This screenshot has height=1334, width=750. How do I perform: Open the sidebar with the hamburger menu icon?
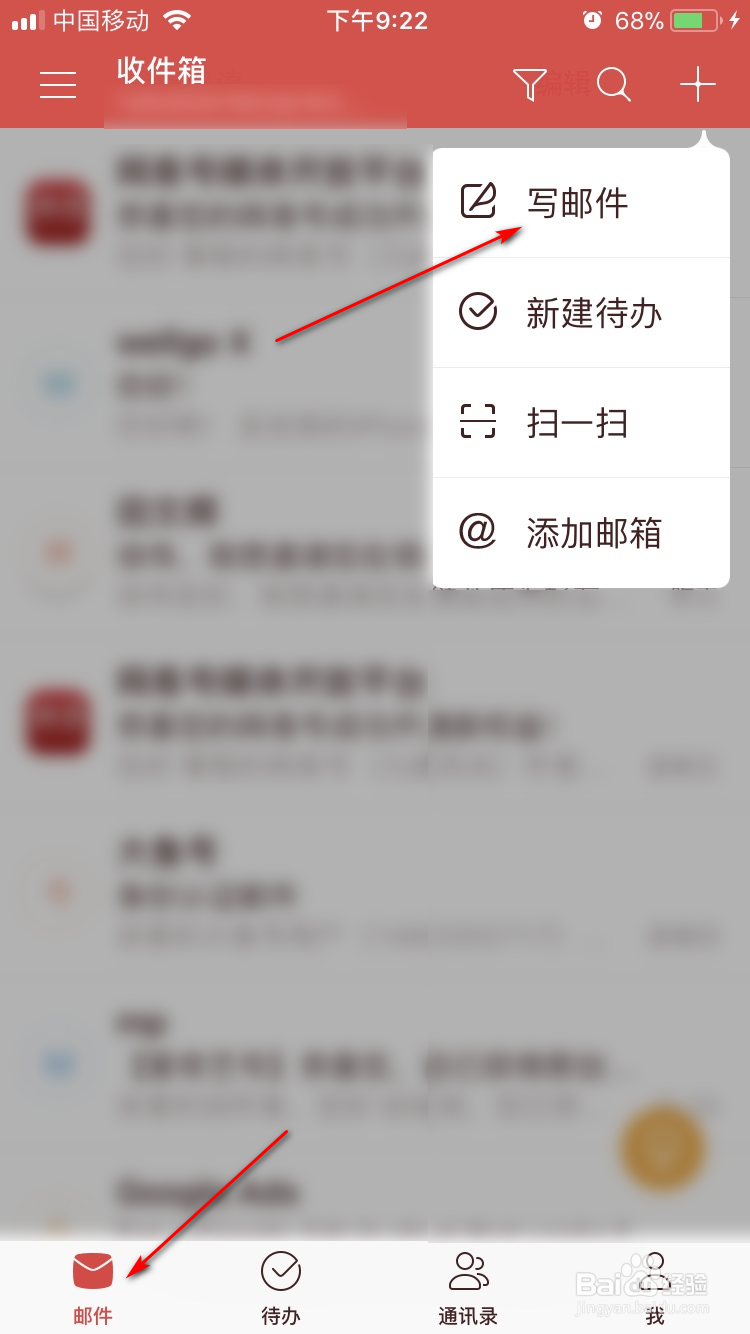[57, 85]
